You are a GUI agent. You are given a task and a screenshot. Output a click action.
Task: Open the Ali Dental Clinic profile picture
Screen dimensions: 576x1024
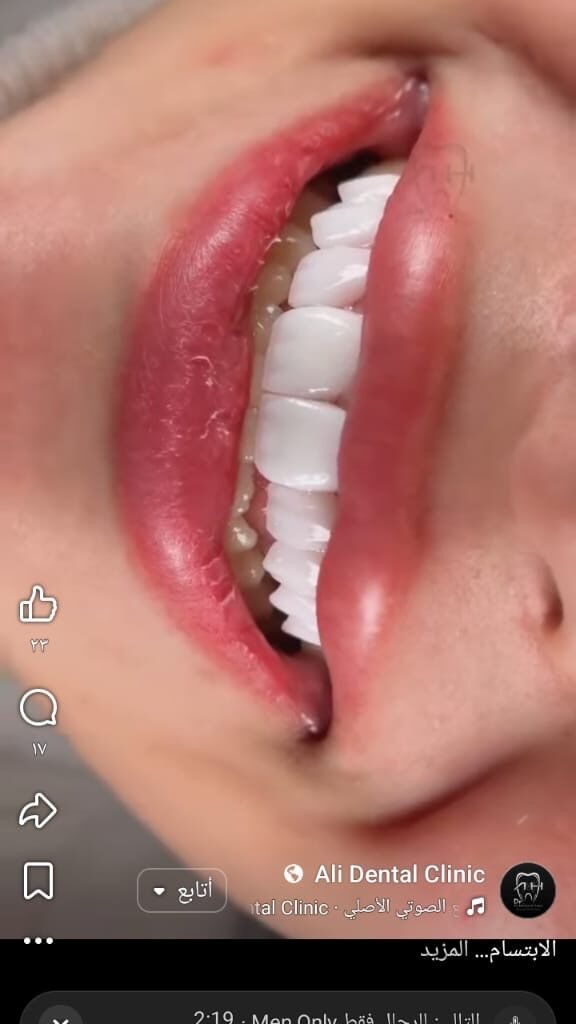(x=528, y=890)
